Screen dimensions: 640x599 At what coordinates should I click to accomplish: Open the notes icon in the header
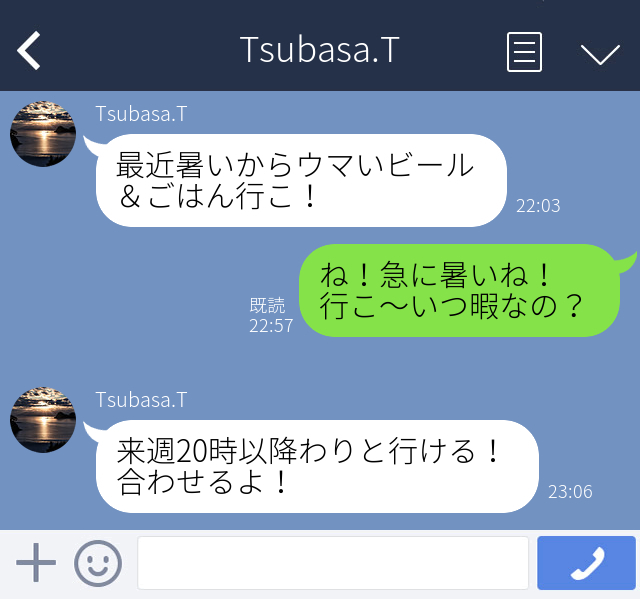[524, 51]
